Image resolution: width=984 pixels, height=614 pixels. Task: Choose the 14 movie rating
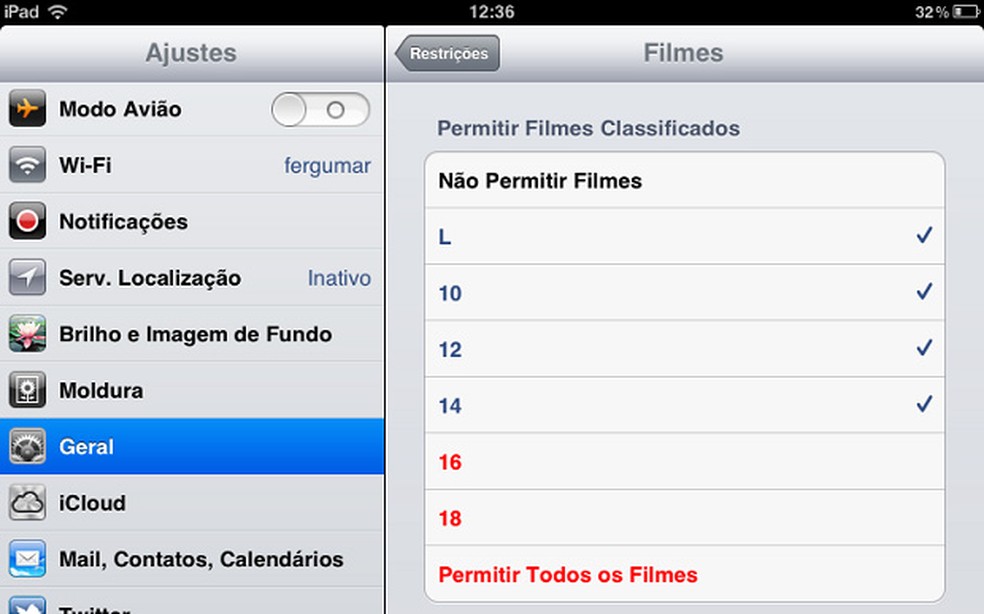tap(684, 405)
